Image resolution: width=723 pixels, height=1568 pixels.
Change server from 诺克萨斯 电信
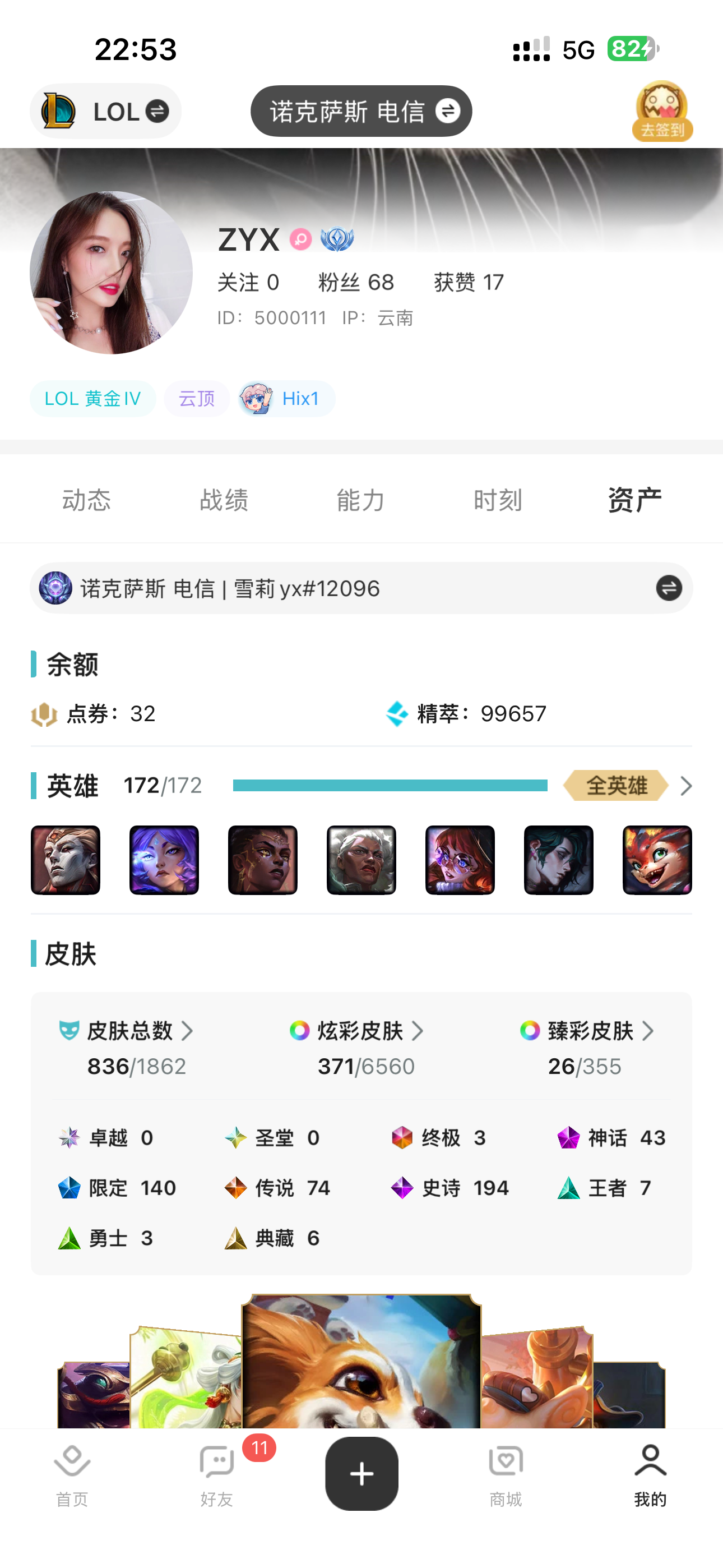click(x=361, y=112)
